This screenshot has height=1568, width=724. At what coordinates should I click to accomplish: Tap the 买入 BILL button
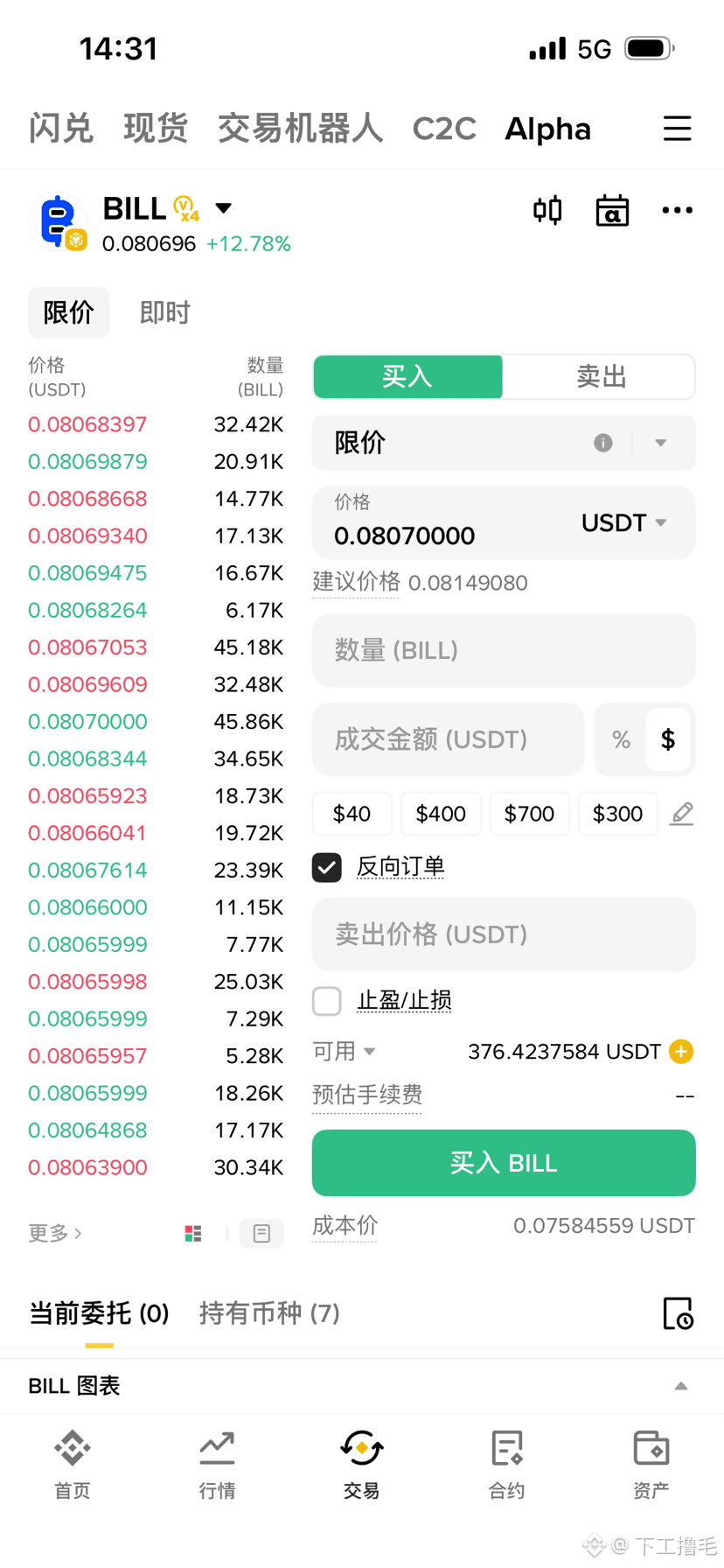[504, 1163]
